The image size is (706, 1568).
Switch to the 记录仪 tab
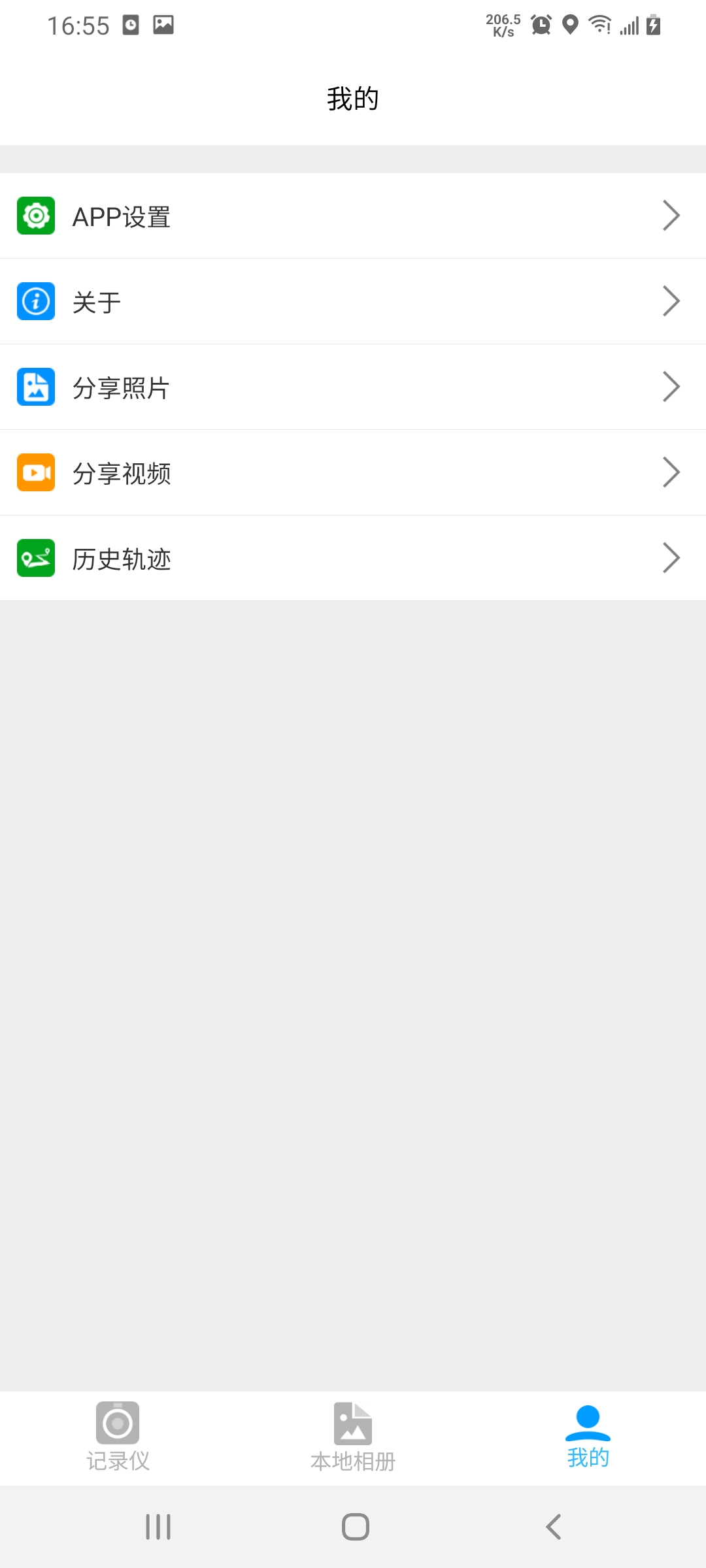point(118,1436)
